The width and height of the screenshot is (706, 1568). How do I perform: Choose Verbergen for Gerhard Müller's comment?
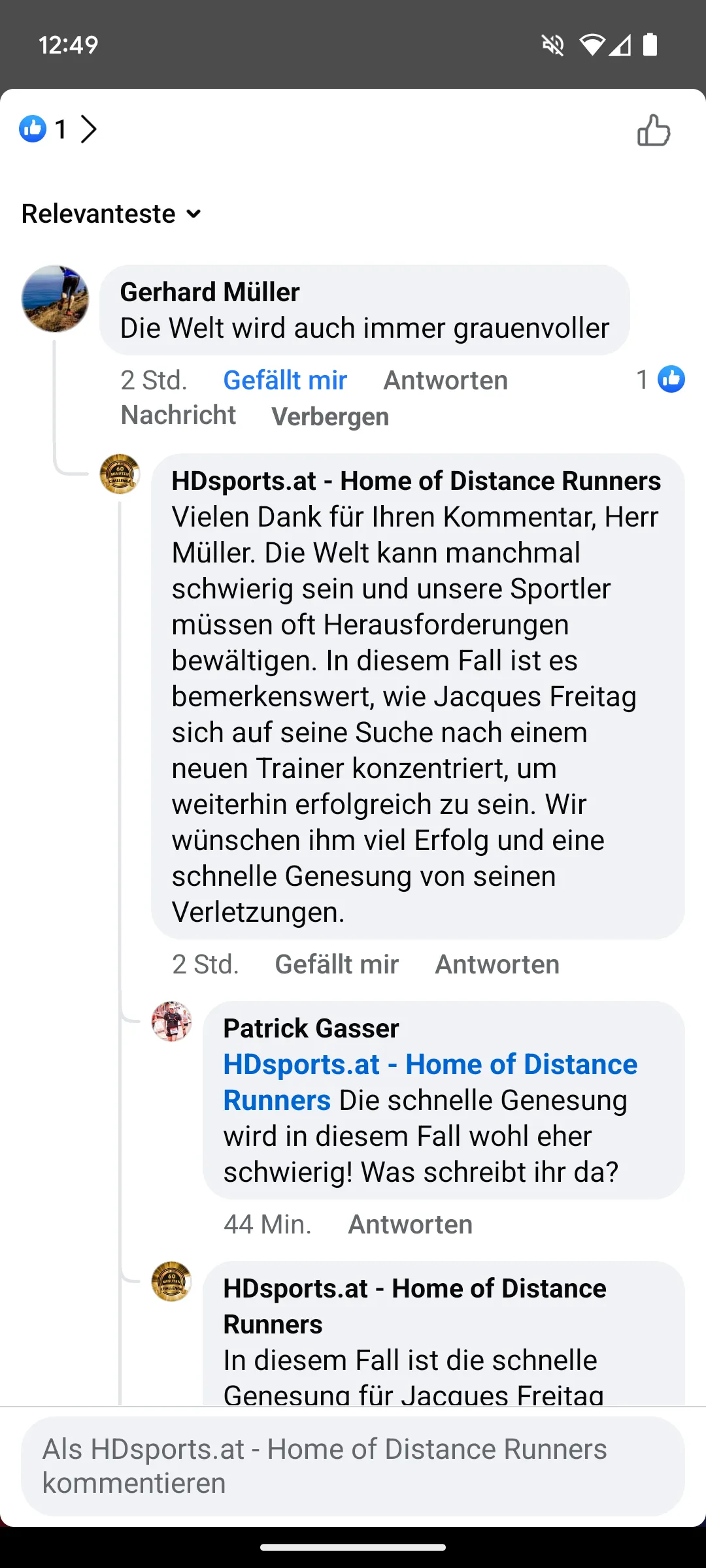(x=331, y=416)
